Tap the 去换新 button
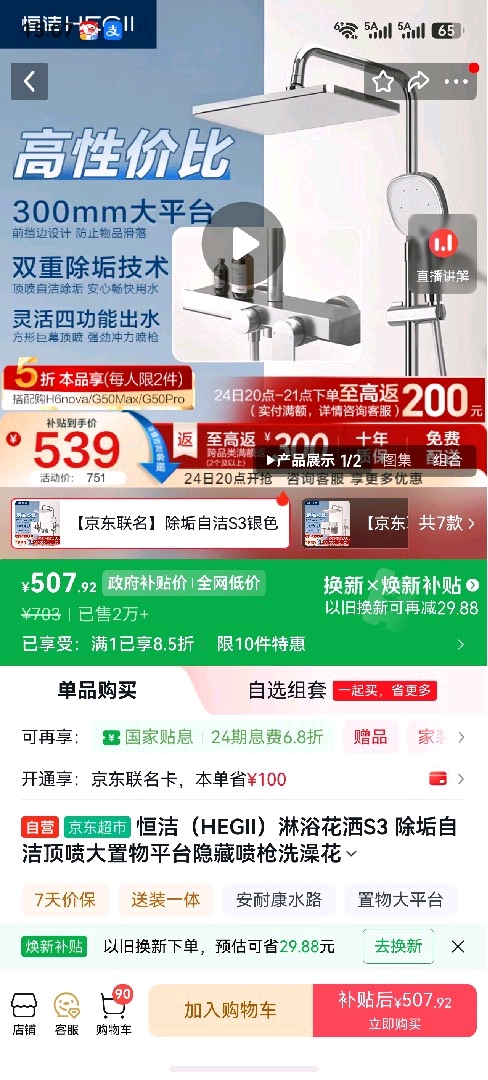Image resolution: width=488 pixels, height=1080 pixels. (x=399, y=946)
